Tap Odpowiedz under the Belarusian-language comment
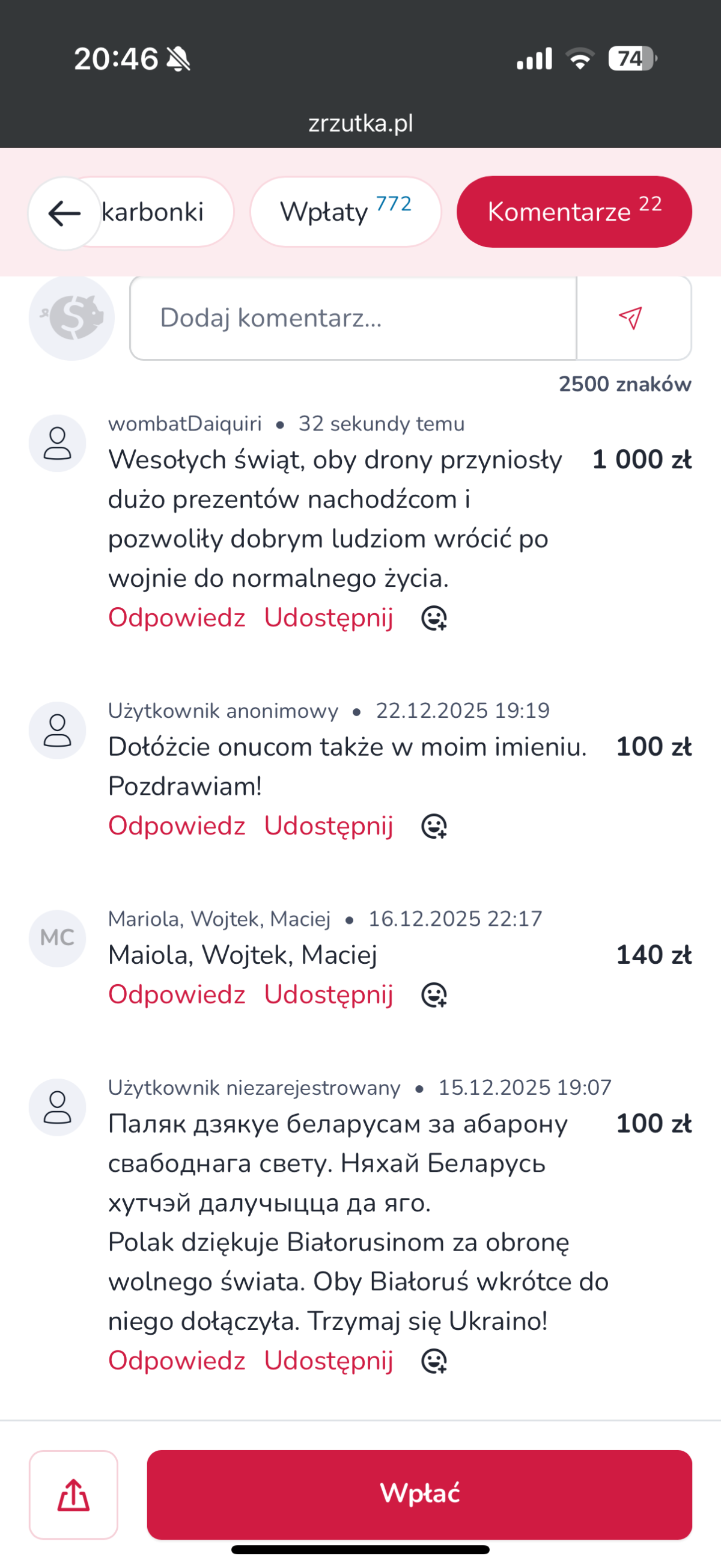Viewport: 721px width, 1568px height. pos(177,1361)
